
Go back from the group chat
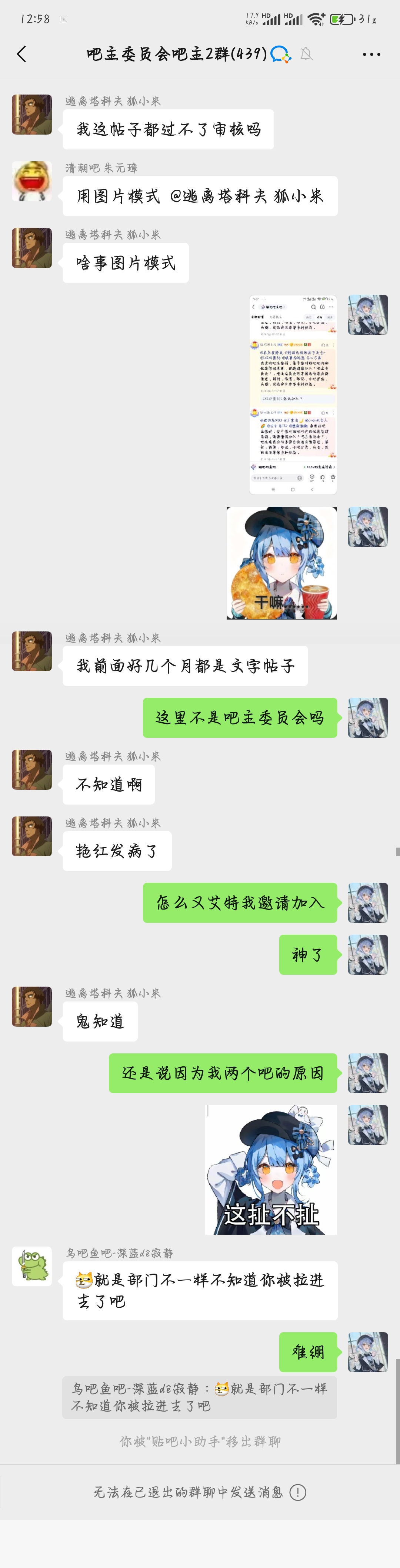(22, 54)
